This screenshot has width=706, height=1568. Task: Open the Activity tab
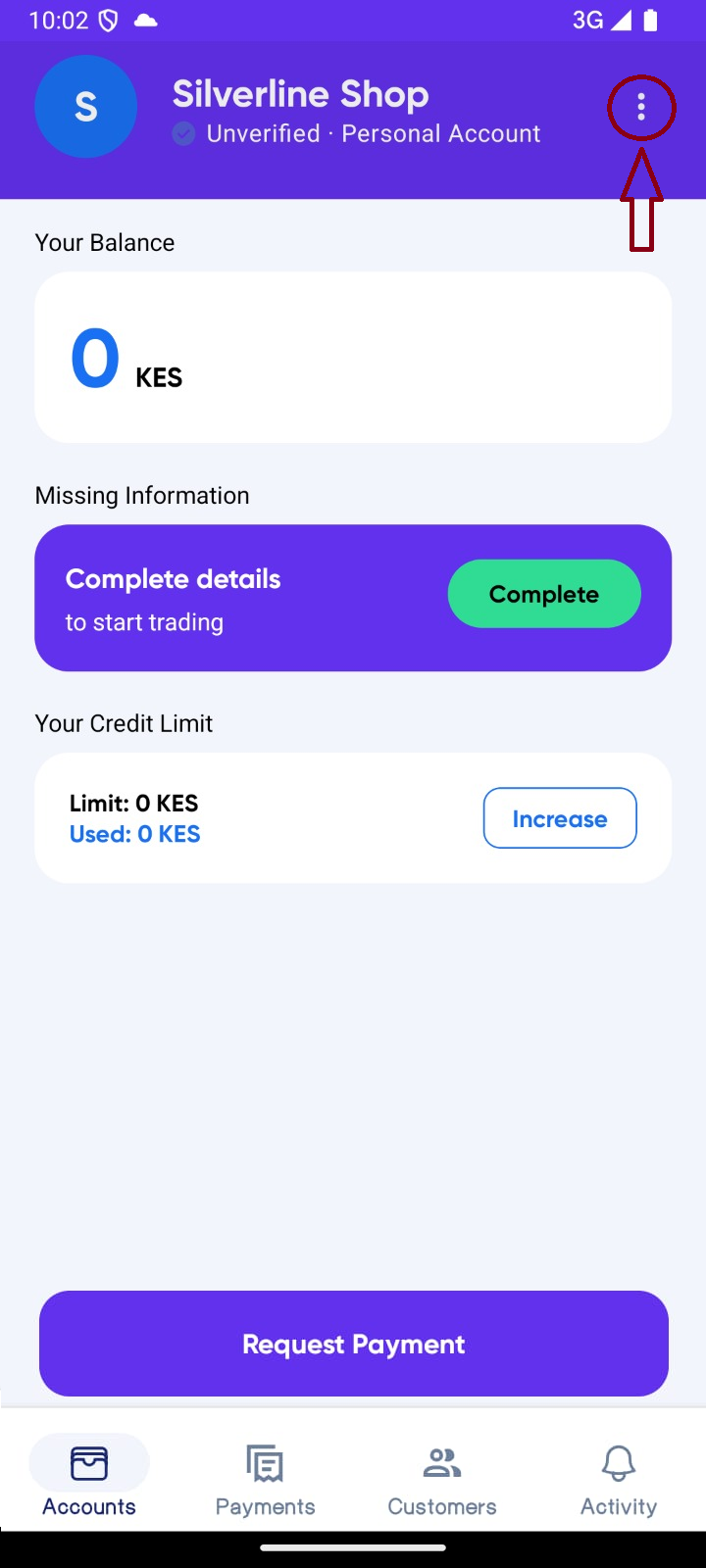(619, 1477)
